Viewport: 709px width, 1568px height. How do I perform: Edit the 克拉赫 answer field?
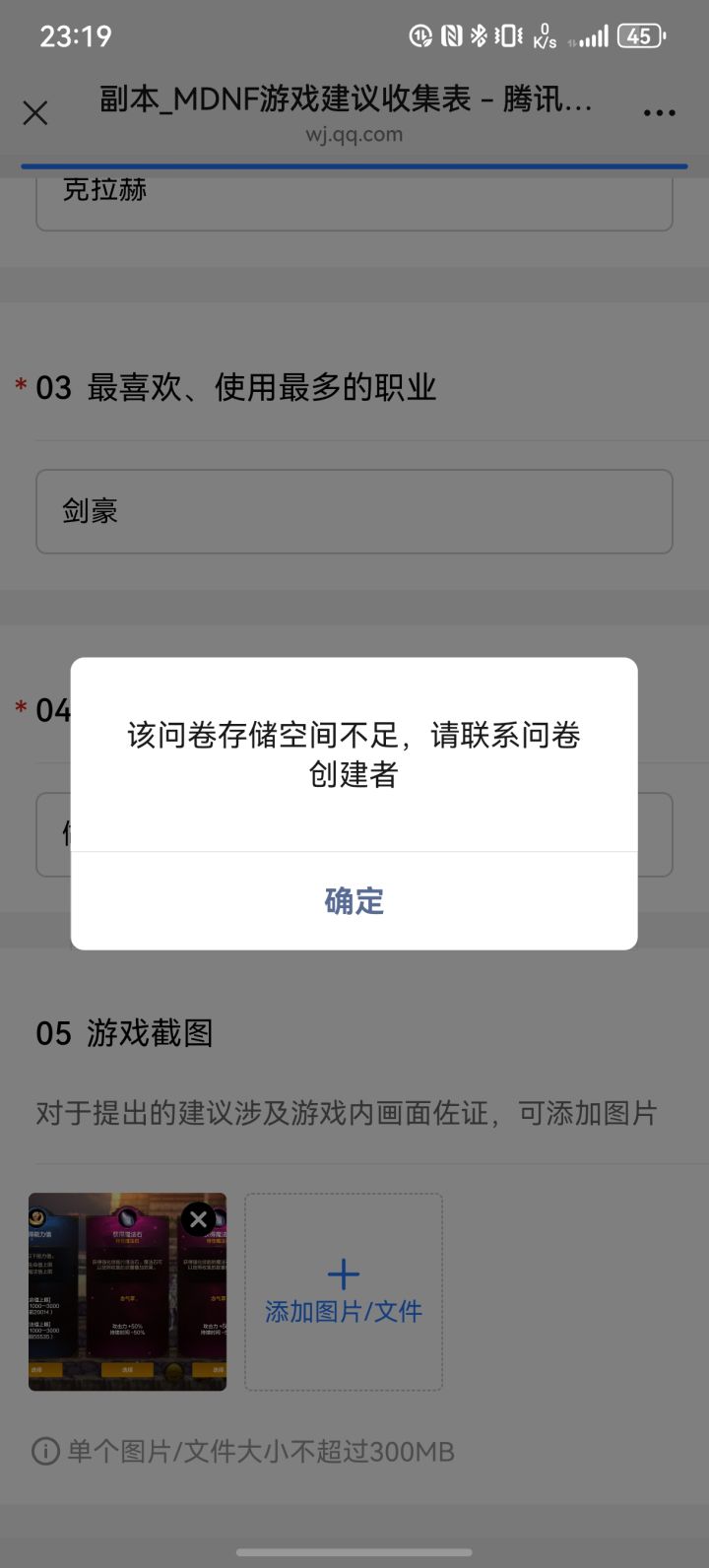(x=354, y=196)
